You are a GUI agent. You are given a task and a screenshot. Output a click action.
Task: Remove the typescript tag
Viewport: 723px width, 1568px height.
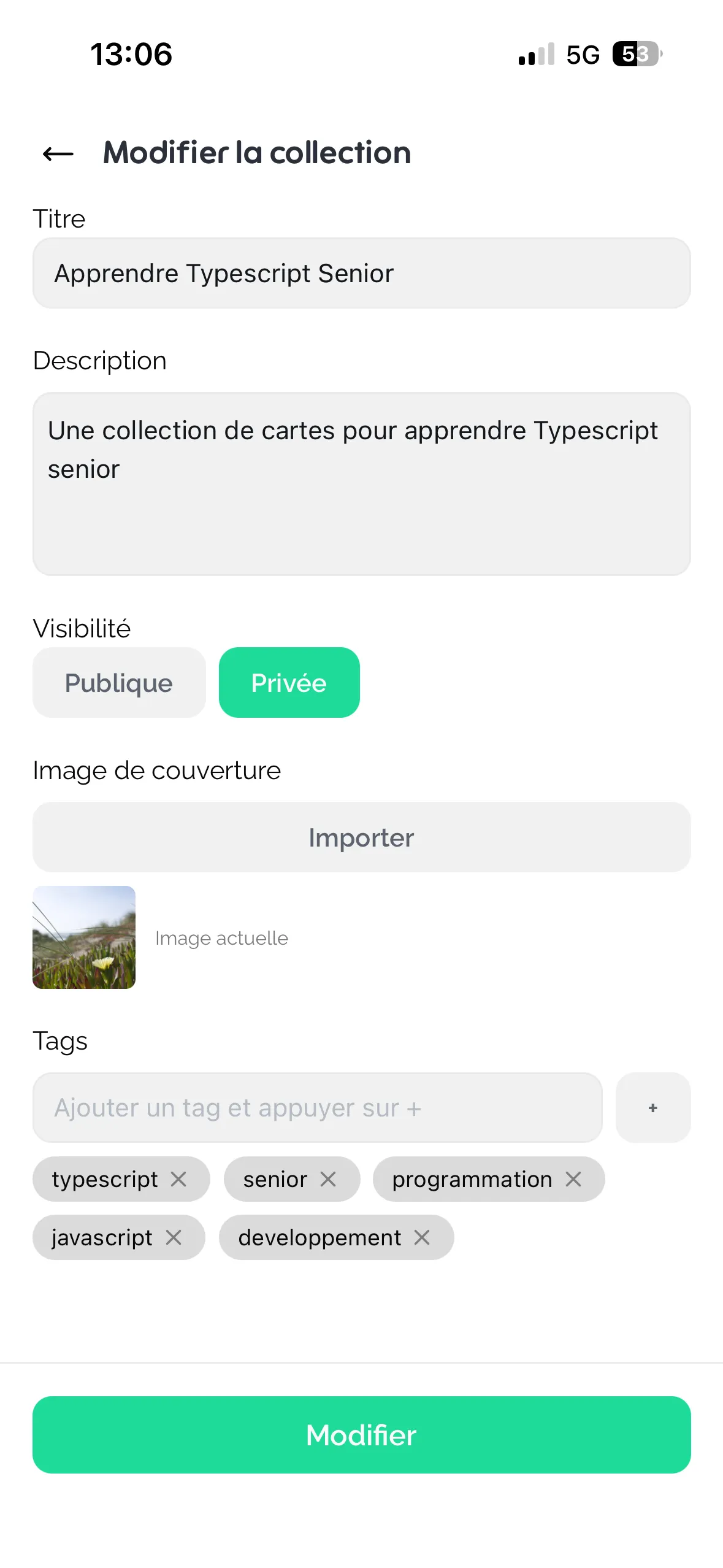[x=178, y=1179]
